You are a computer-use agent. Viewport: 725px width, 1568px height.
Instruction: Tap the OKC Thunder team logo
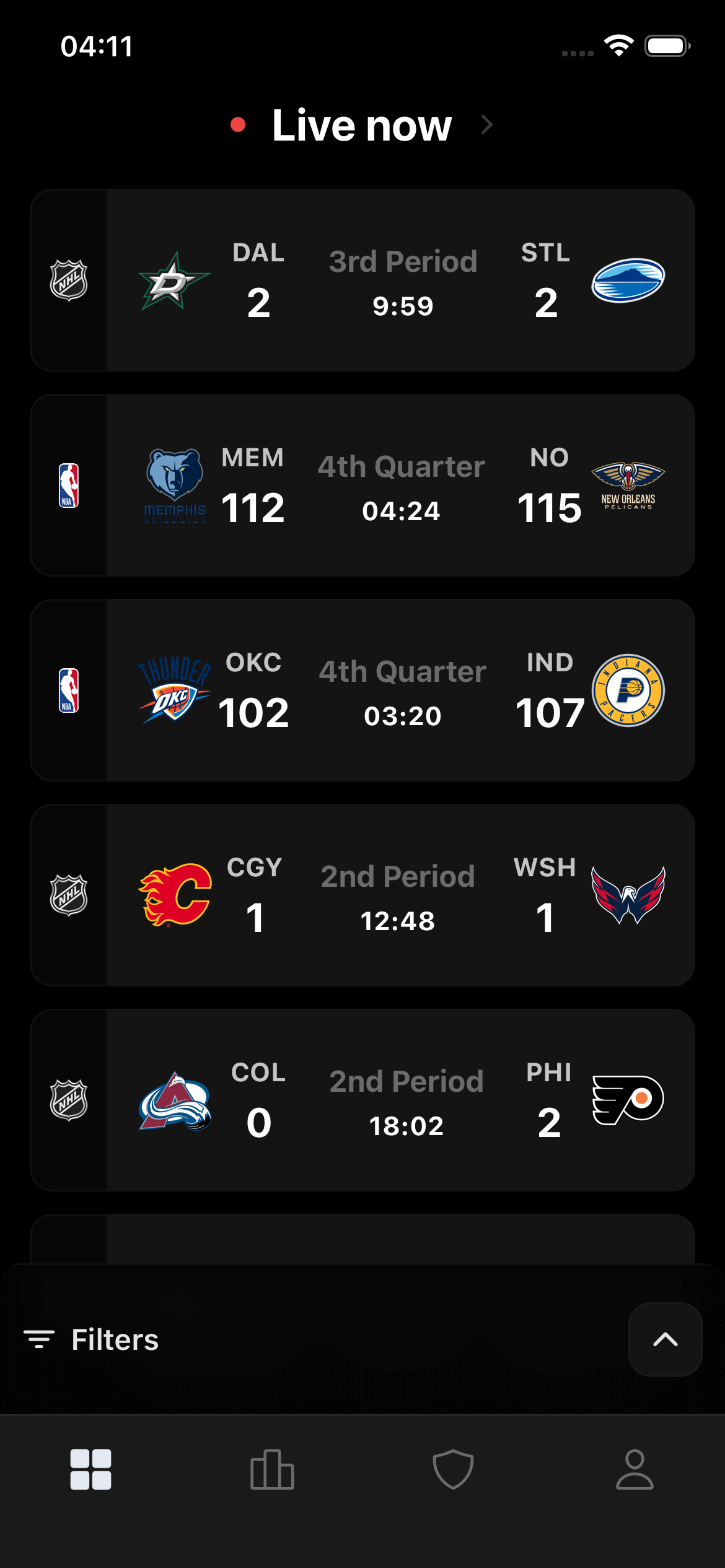[174, 692]
